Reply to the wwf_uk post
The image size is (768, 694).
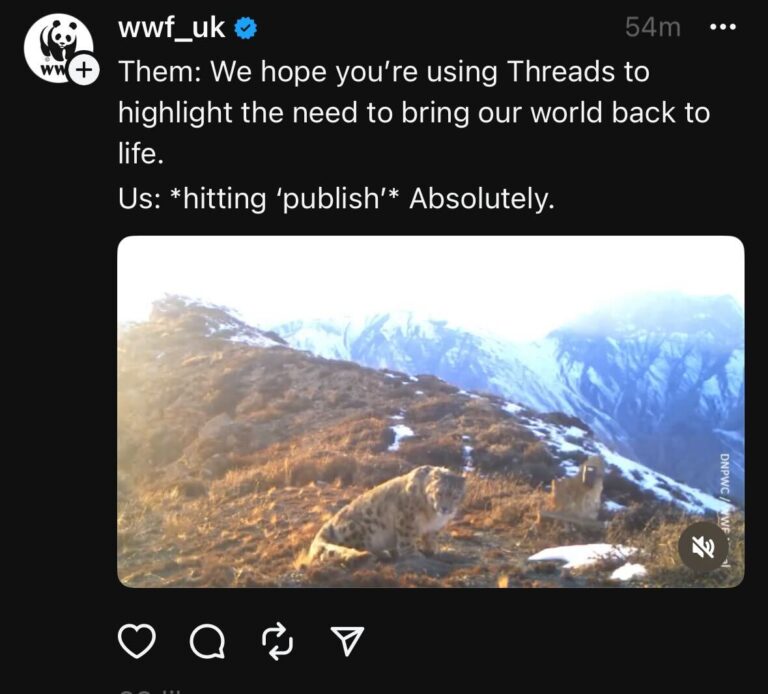pyautogui.click(x=207, y=641)
